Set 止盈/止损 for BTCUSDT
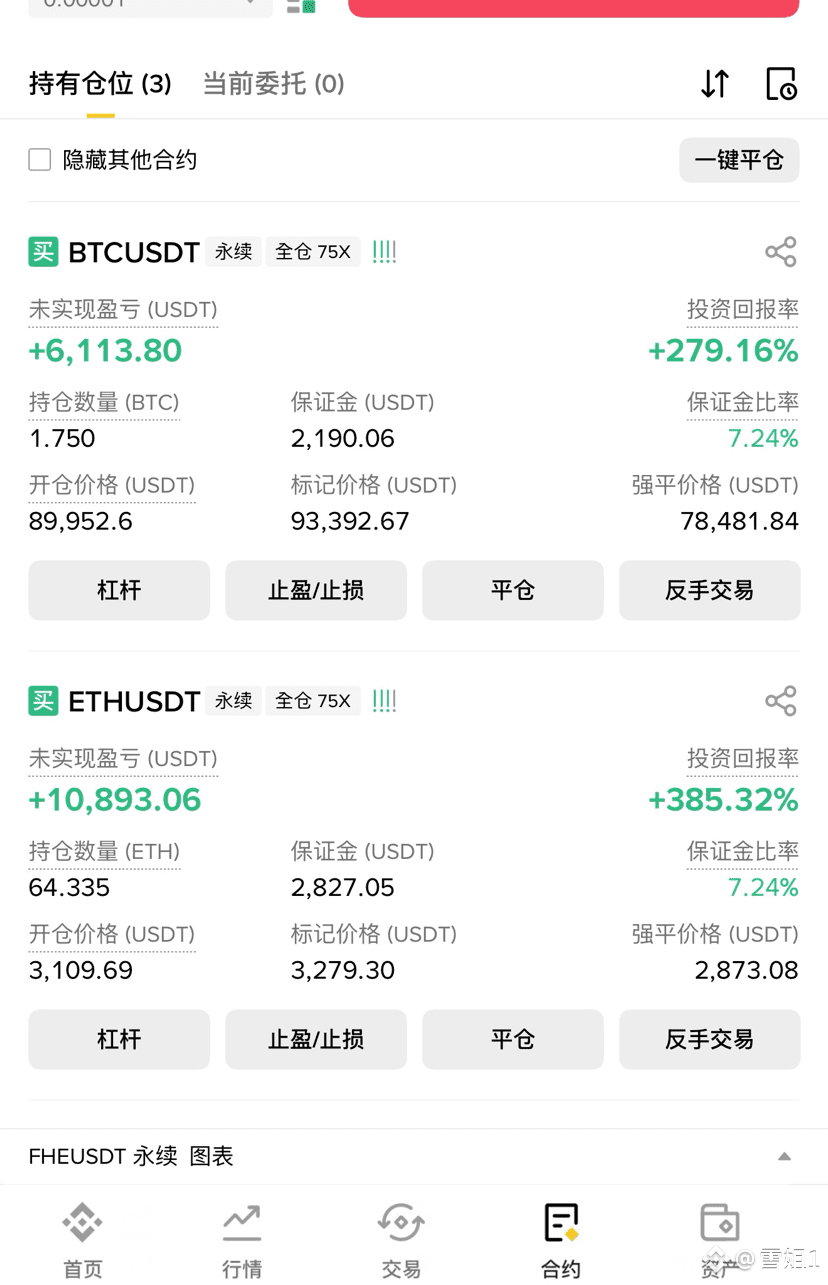Screen dimensions: 828x1285 click(316, 591)
